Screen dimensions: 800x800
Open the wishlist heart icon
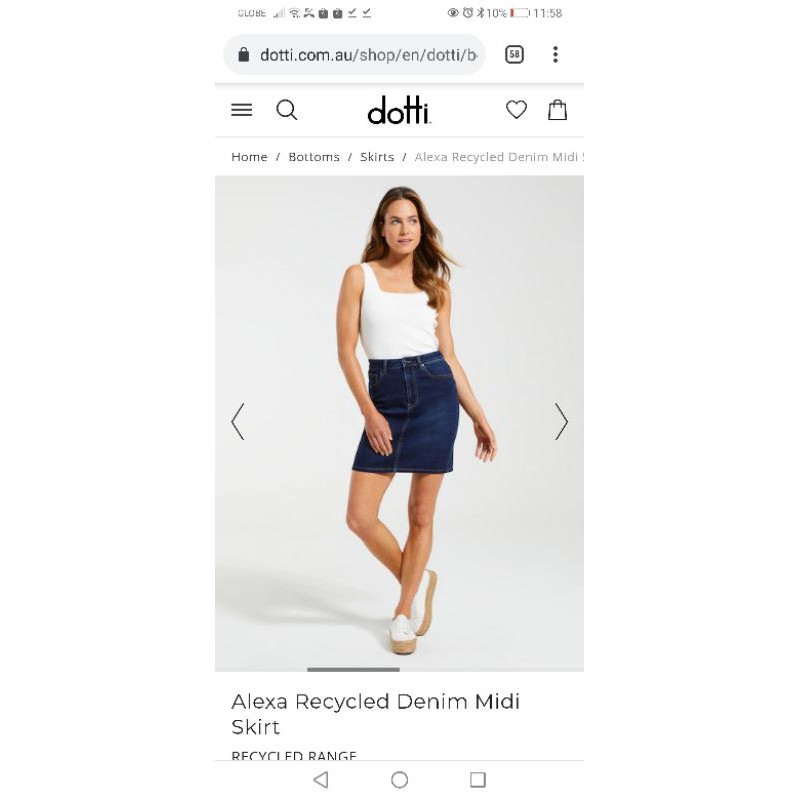point(516,110)
